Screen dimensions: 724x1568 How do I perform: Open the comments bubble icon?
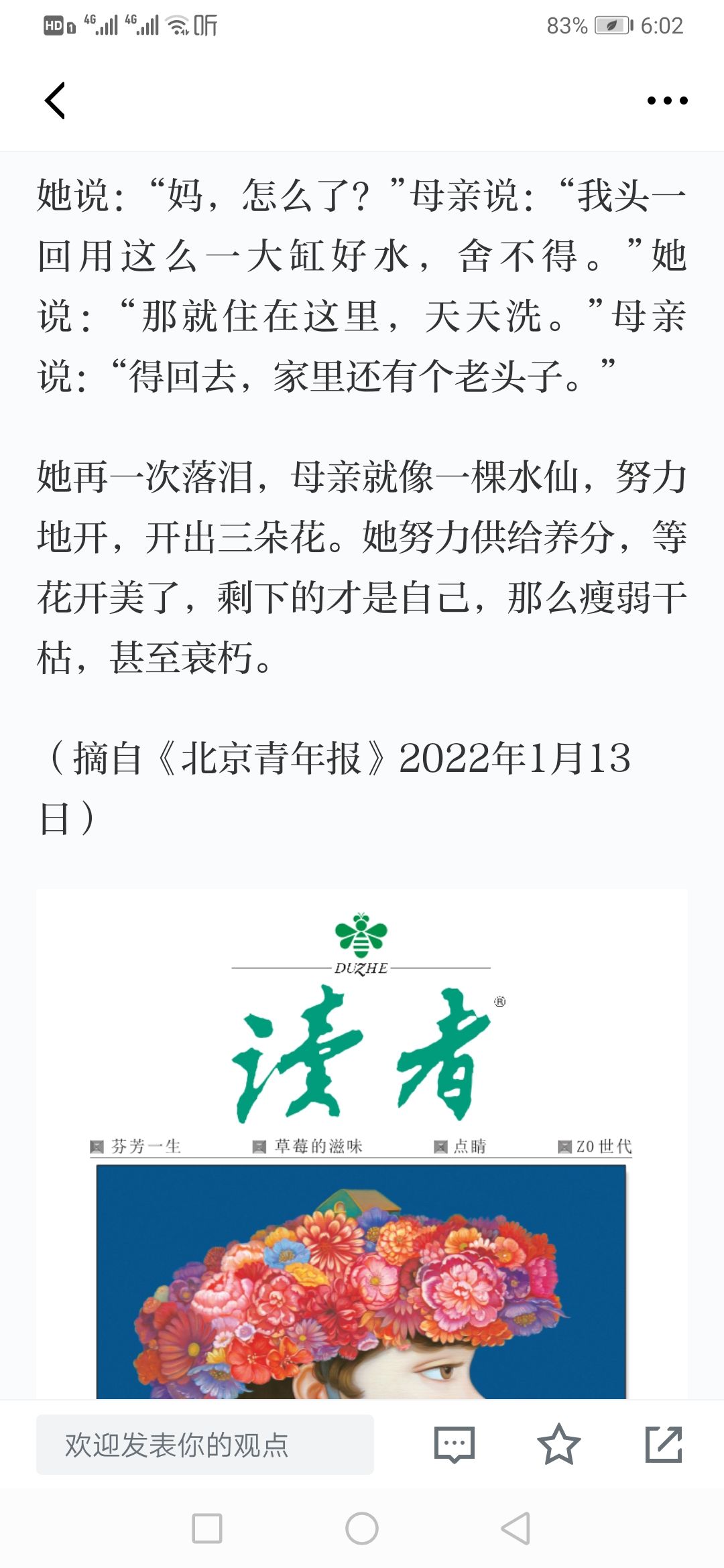(455, 1445)
